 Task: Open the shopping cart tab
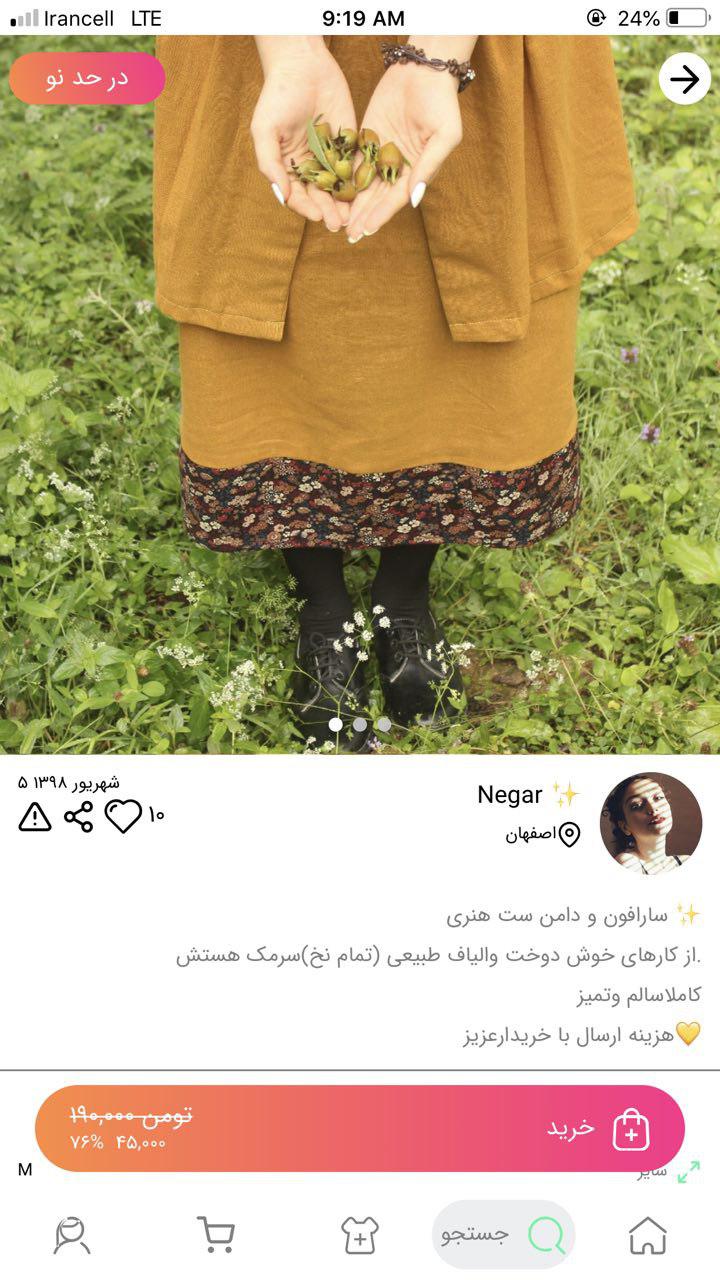[x=216, y=1235]
